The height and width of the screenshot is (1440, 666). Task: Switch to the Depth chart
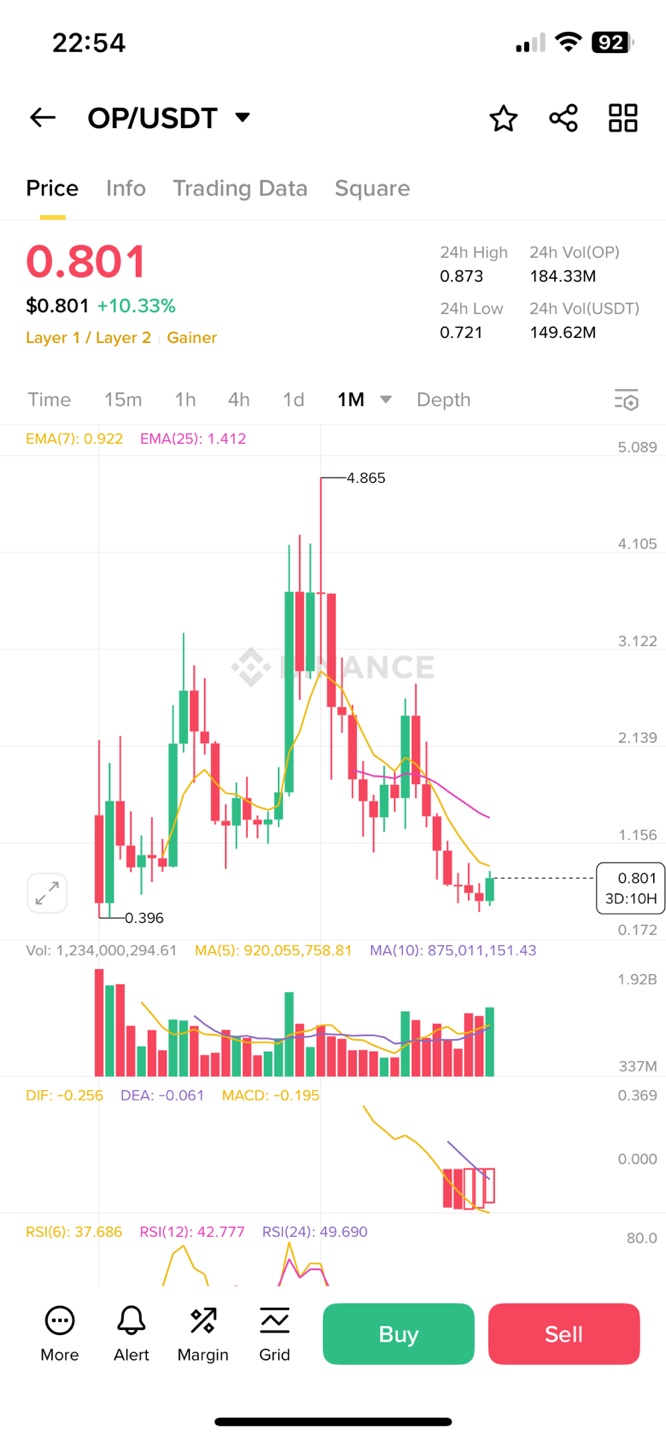[443, 400]
